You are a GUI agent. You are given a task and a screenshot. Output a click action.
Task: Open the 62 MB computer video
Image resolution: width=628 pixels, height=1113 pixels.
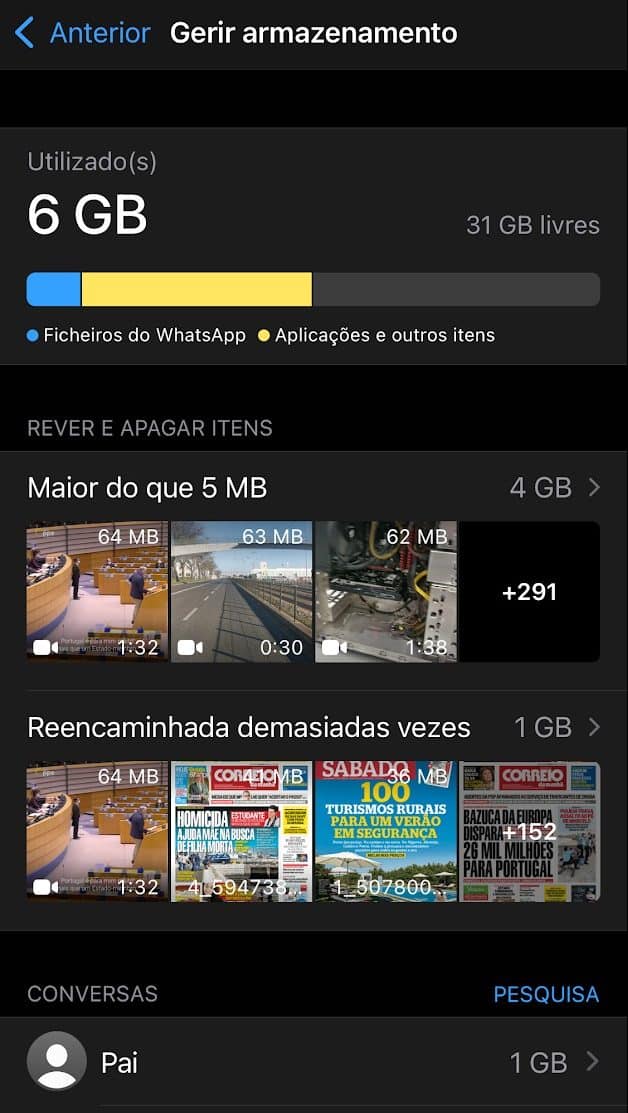386,591
